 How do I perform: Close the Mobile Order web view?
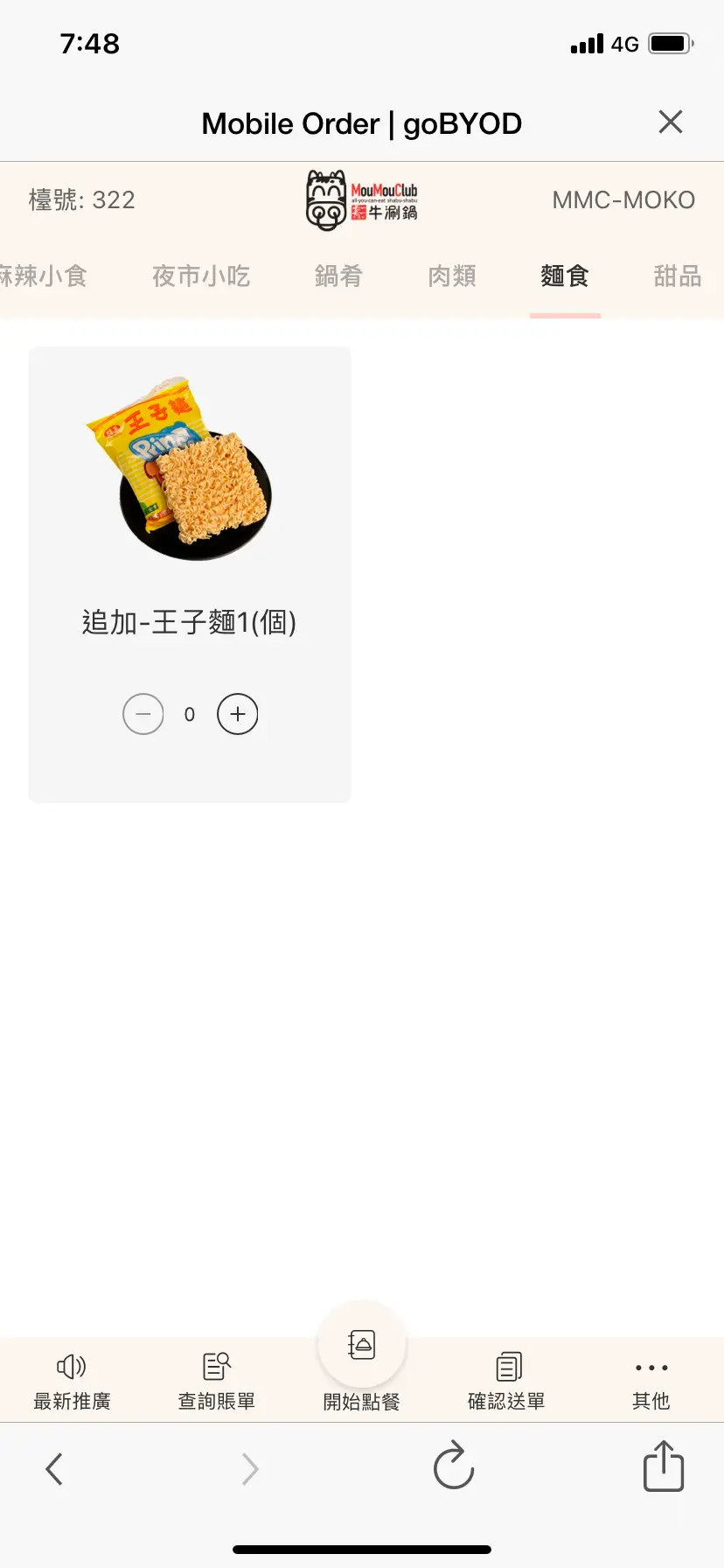pyautogui.click(x=670, y=122)
